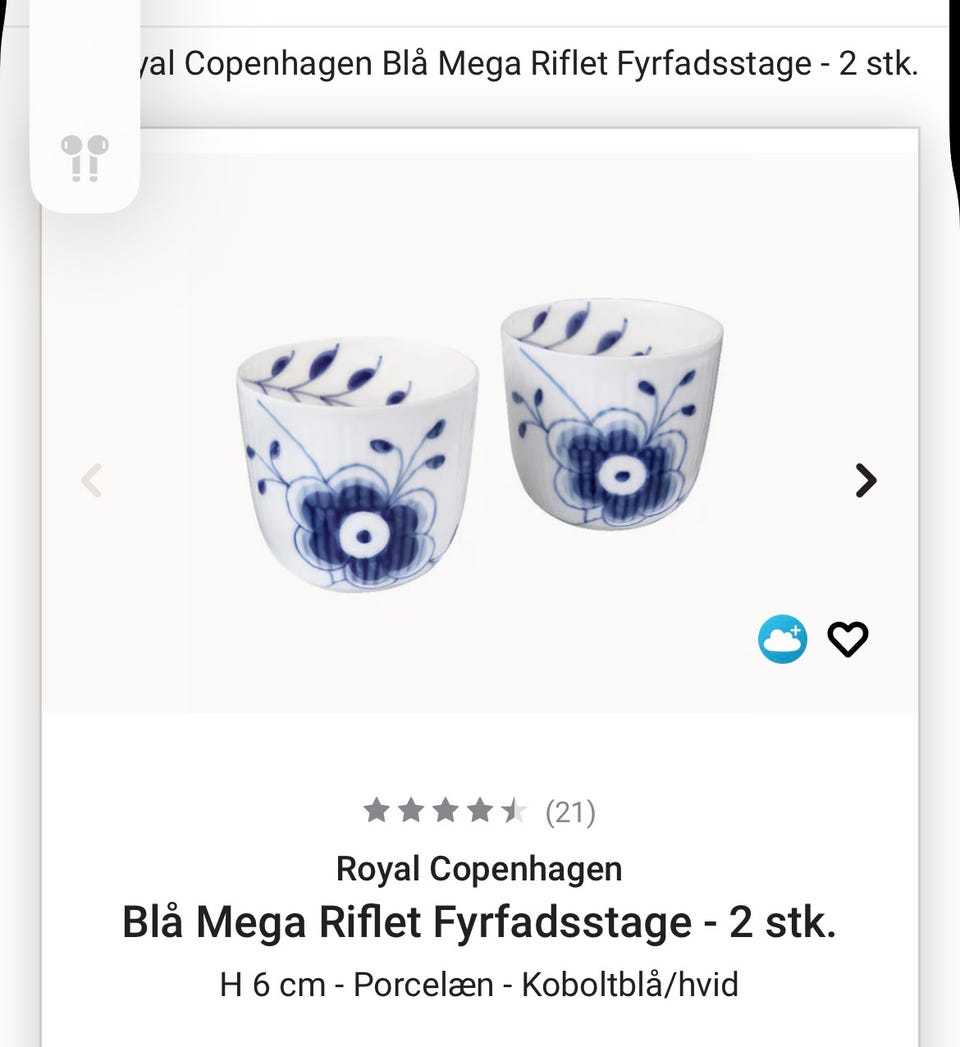The height and width of the screenshot is (1047, 960).
Task: Add the egg cups to favorites
Action: (848, 639)
